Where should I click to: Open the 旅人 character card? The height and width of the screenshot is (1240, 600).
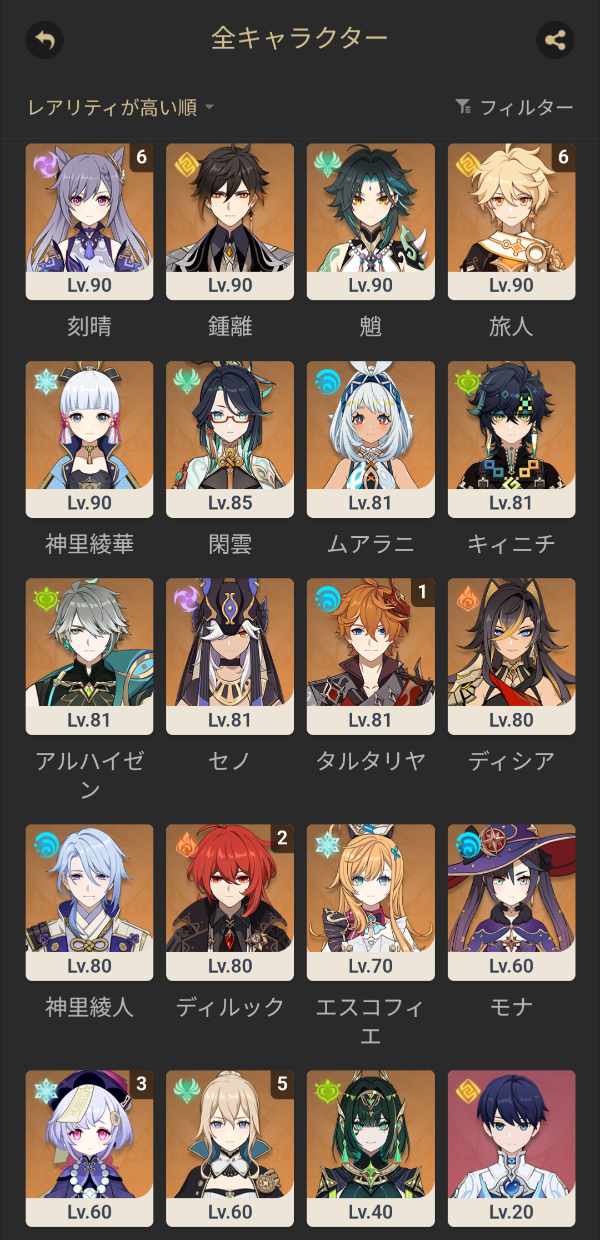pyautogui.click(x=512, y=221)
